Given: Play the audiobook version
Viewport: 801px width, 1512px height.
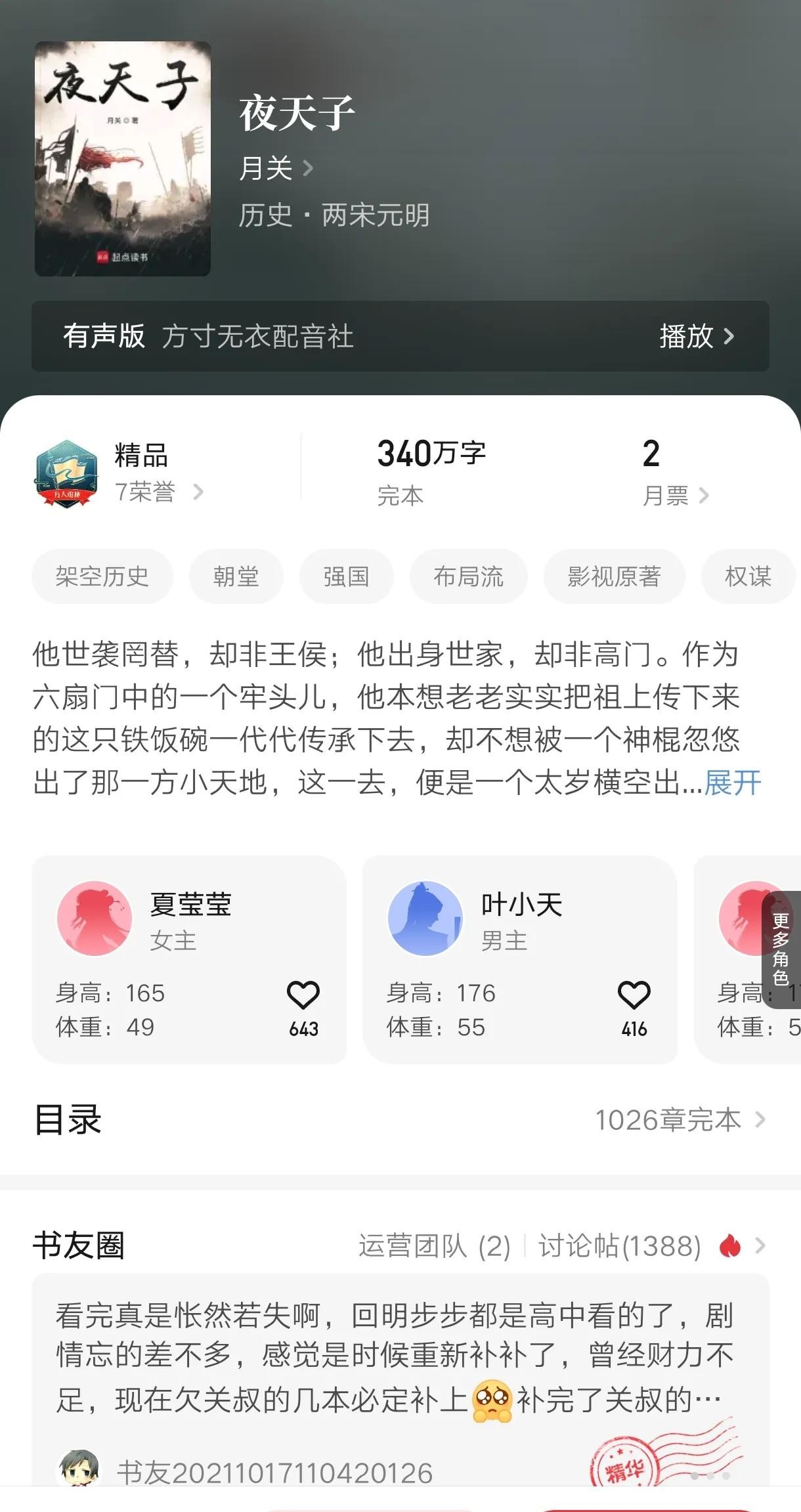Looking at the screenshot, I should [x=696, y=336].
